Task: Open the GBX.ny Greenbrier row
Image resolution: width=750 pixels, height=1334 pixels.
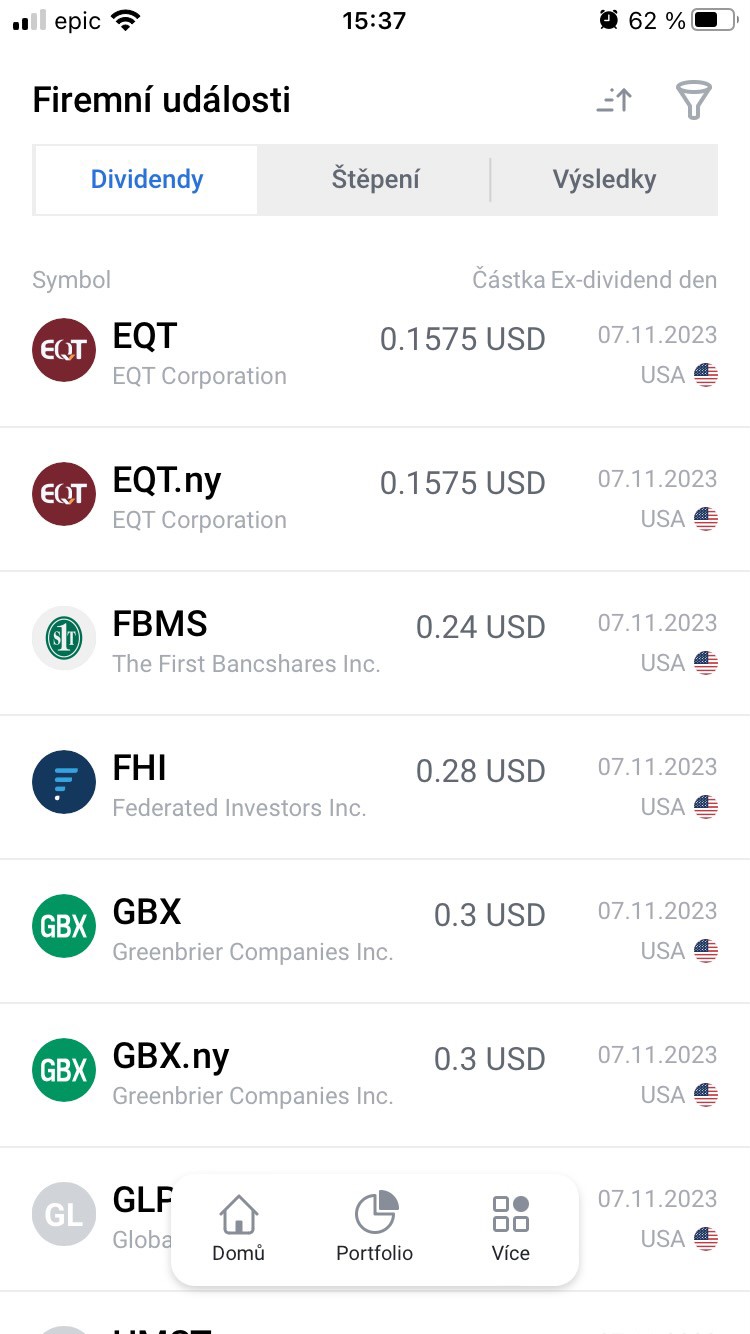Action: tap(375, 1075)
